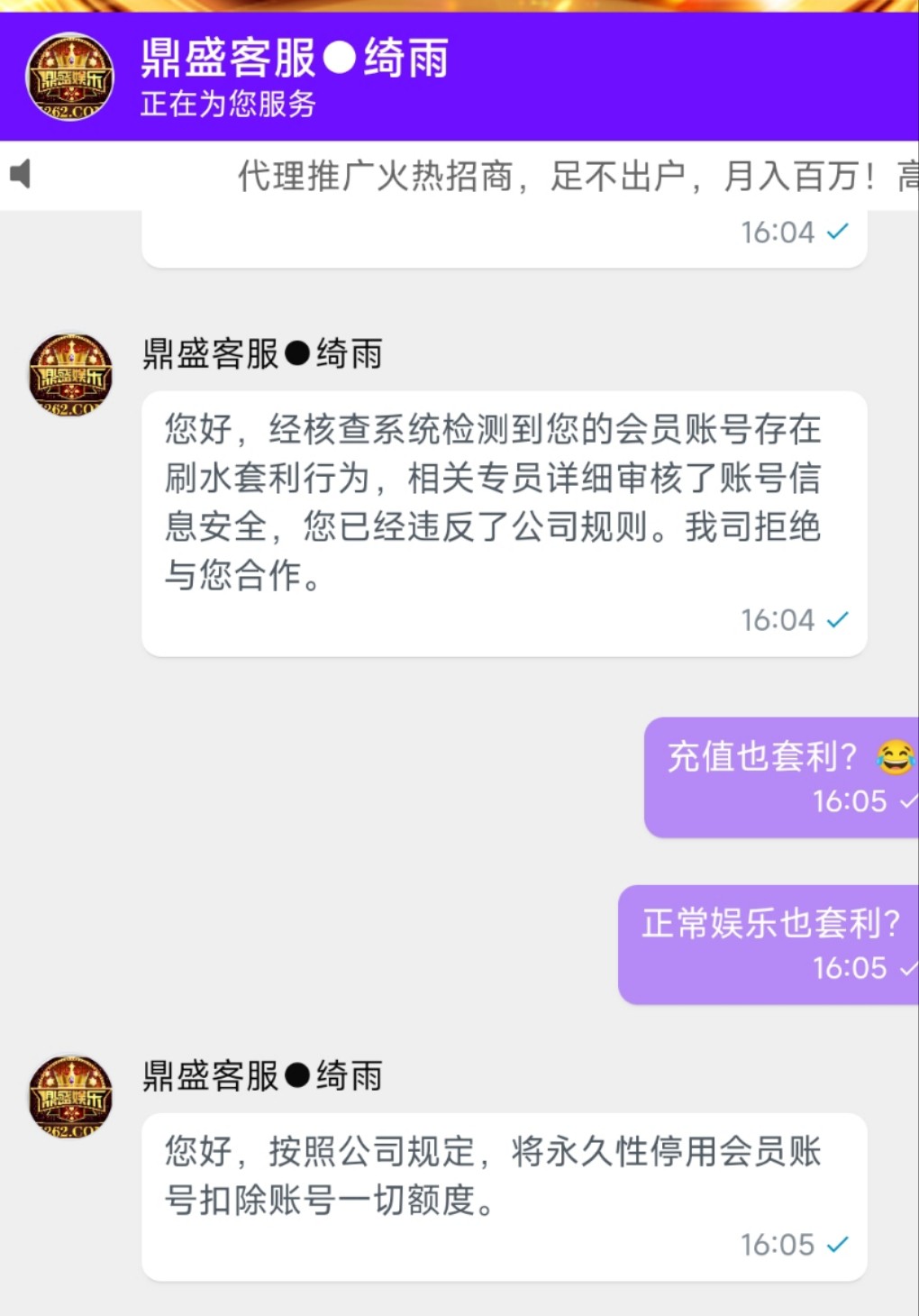The width and height of the screenshot is (919, 1316).
Task: Select the 鼎盛客服●绮雨 name label above the message
Action: point(261,354)
